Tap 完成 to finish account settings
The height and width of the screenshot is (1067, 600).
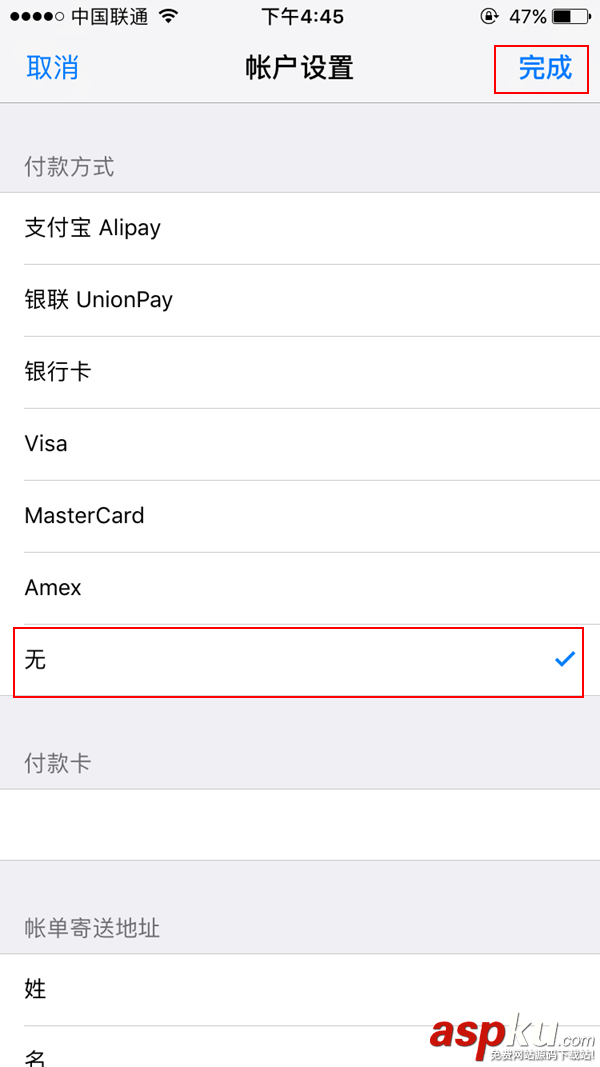(x=544, y=68)
